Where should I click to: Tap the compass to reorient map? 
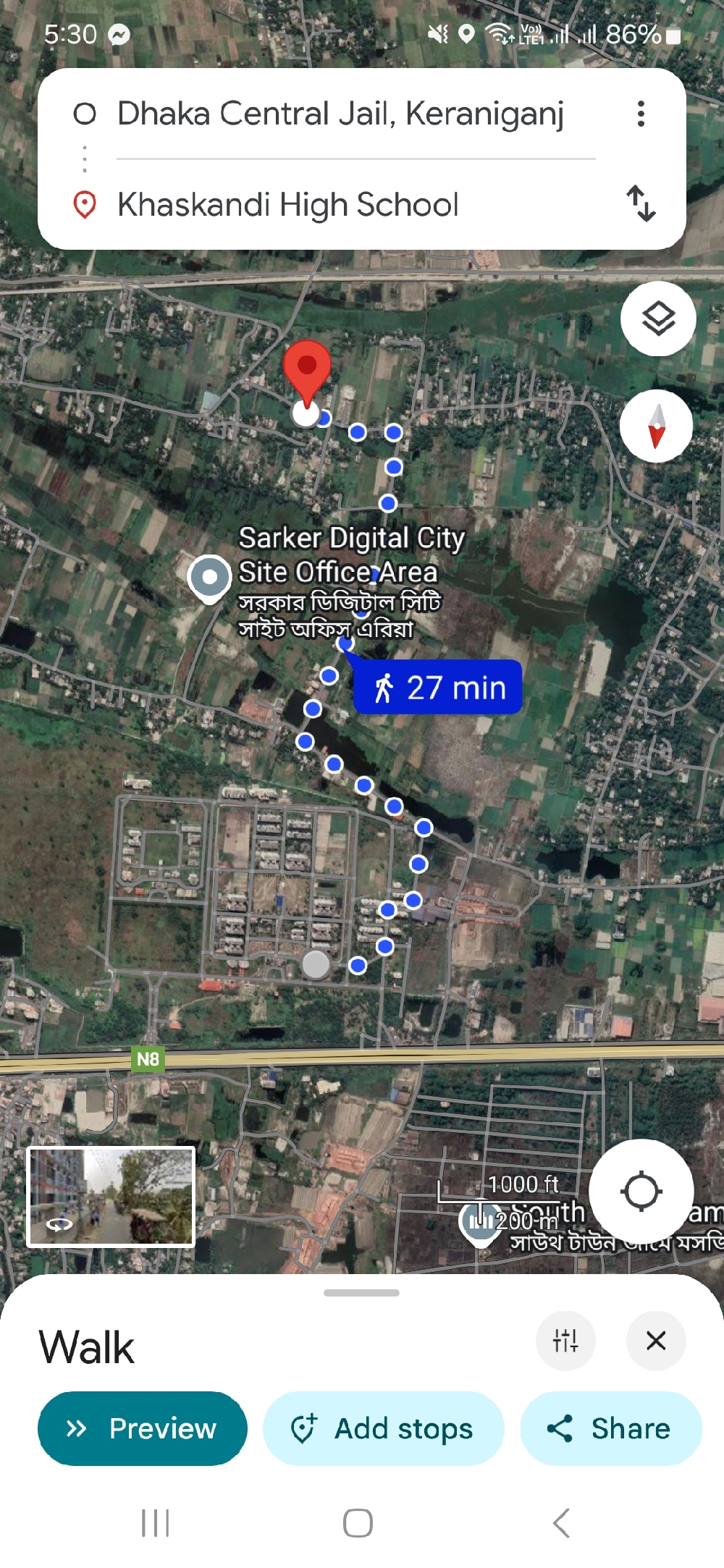[x=657, y=426]
